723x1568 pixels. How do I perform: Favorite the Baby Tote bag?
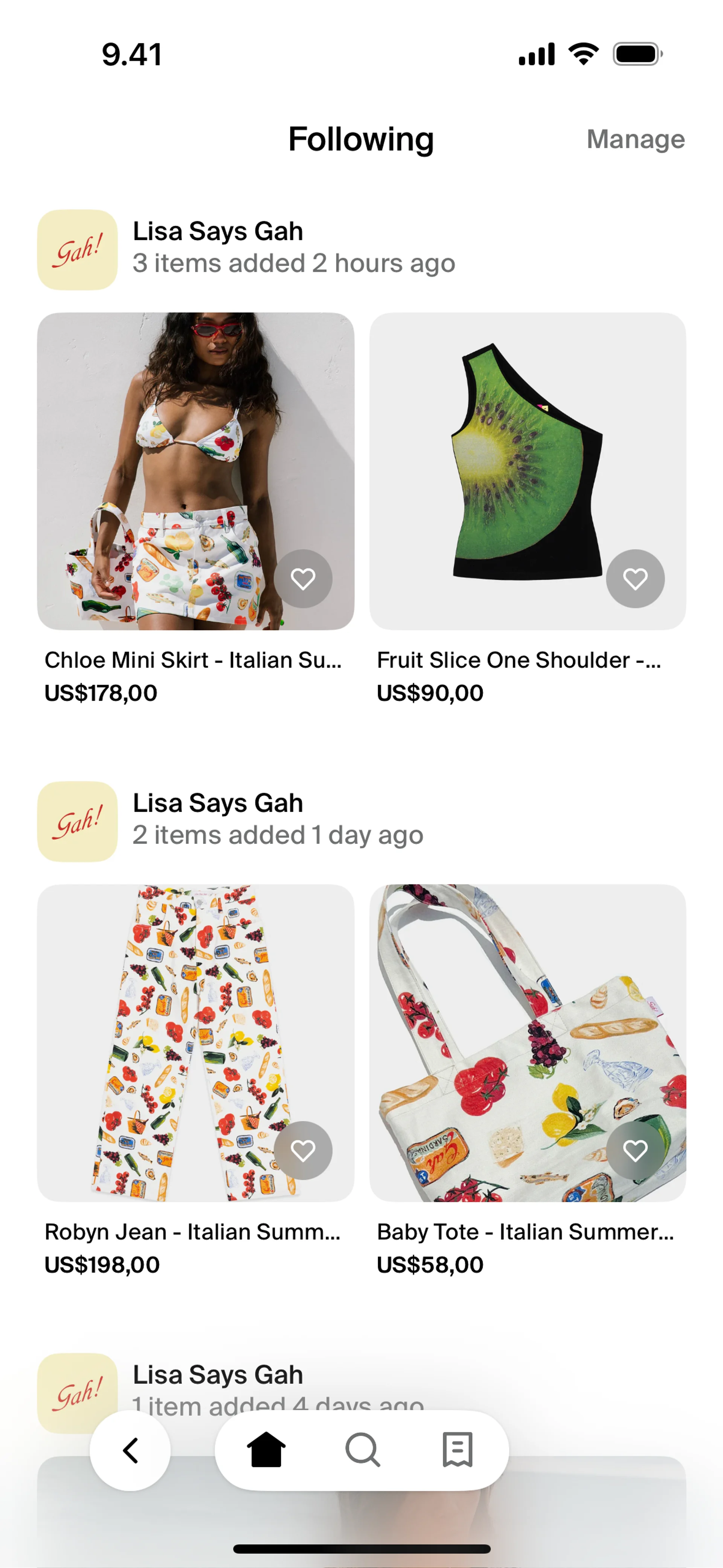click(x=635, y=1151)
